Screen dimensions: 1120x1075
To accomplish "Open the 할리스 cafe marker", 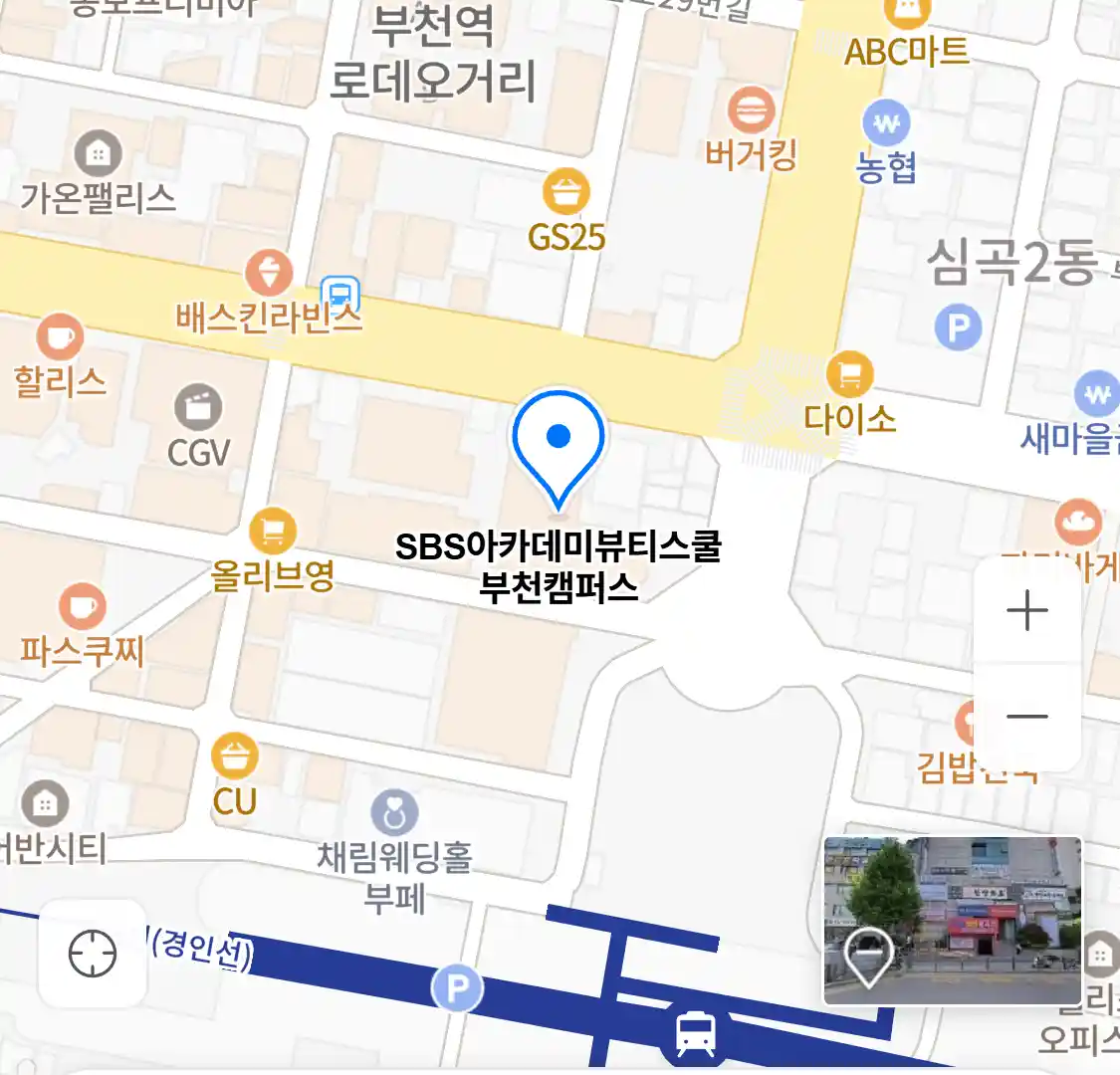I will click(x=60, y=338).
